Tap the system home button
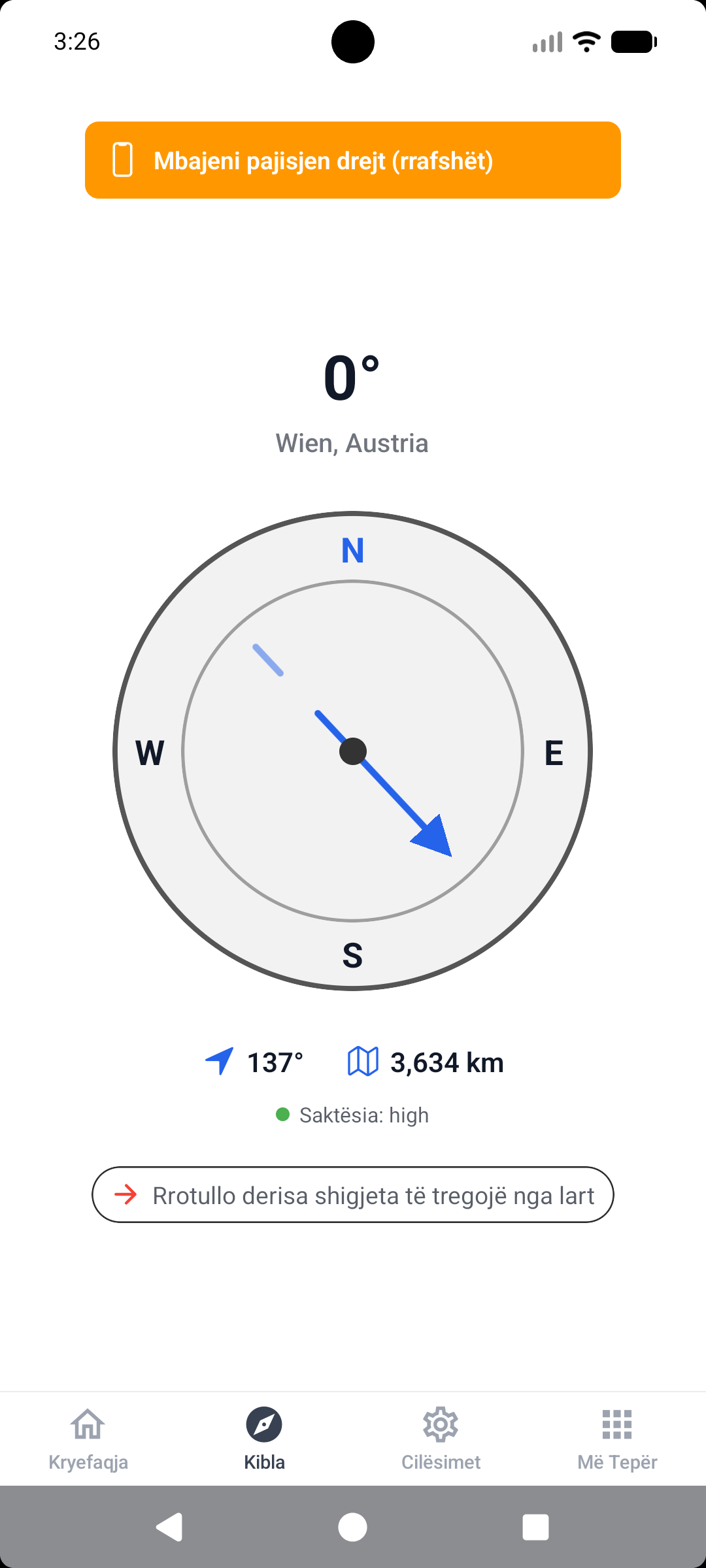 coord(352,1527)
